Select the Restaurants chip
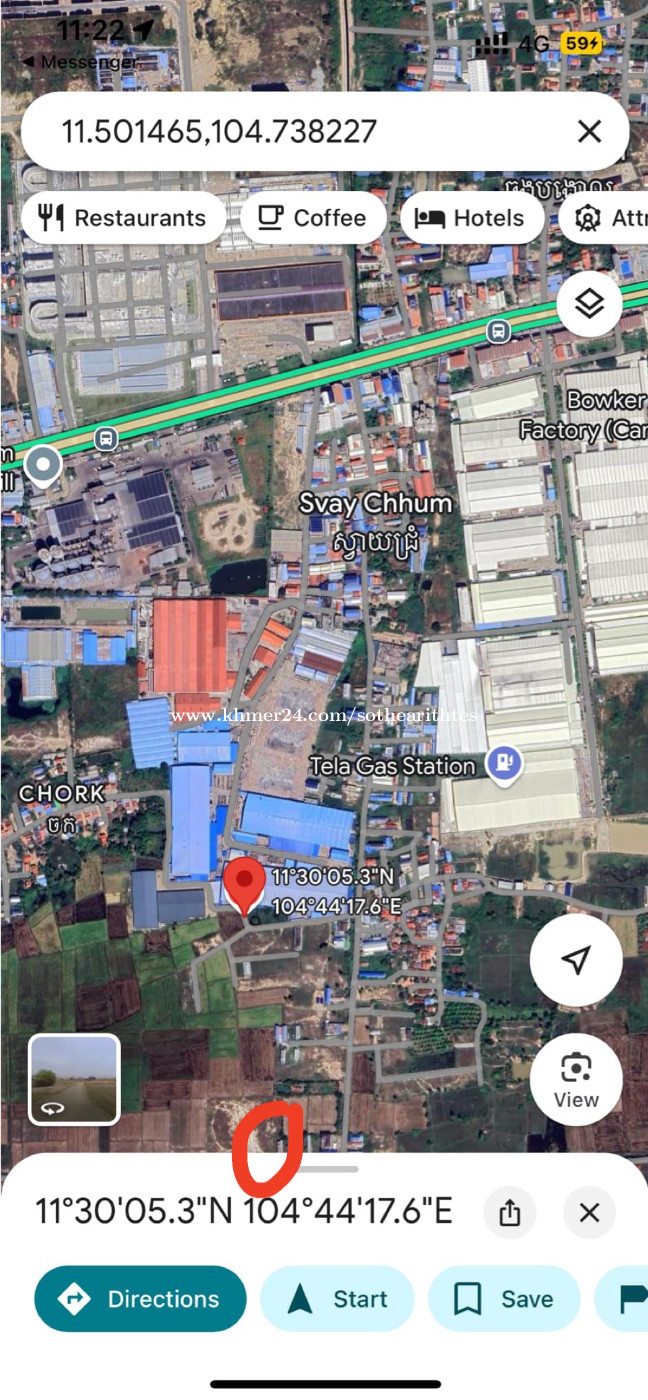This screenshot has height=1400, width=648. pyautogui.click(x=123, y=218)
